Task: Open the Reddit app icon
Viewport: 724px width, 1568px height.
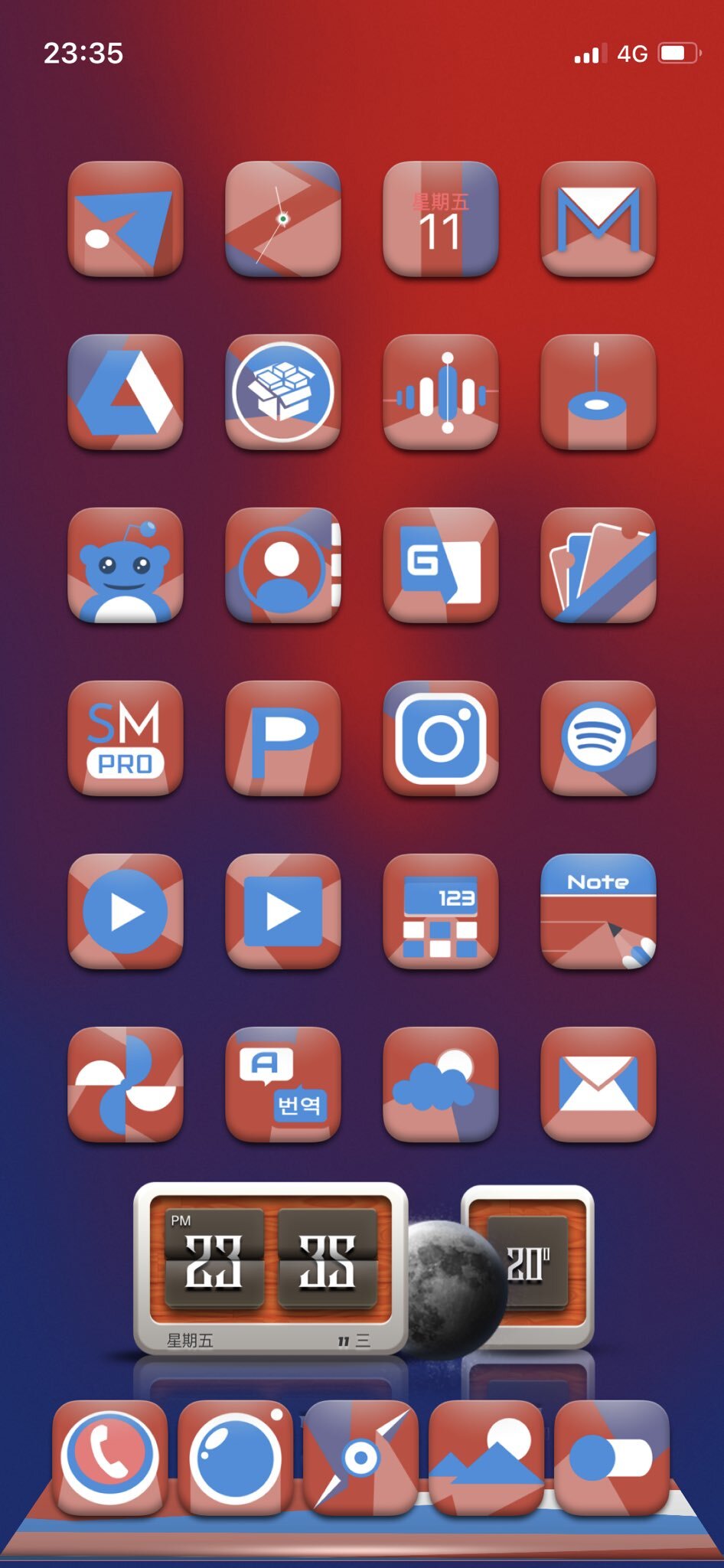Action: (x=126, y=565)
